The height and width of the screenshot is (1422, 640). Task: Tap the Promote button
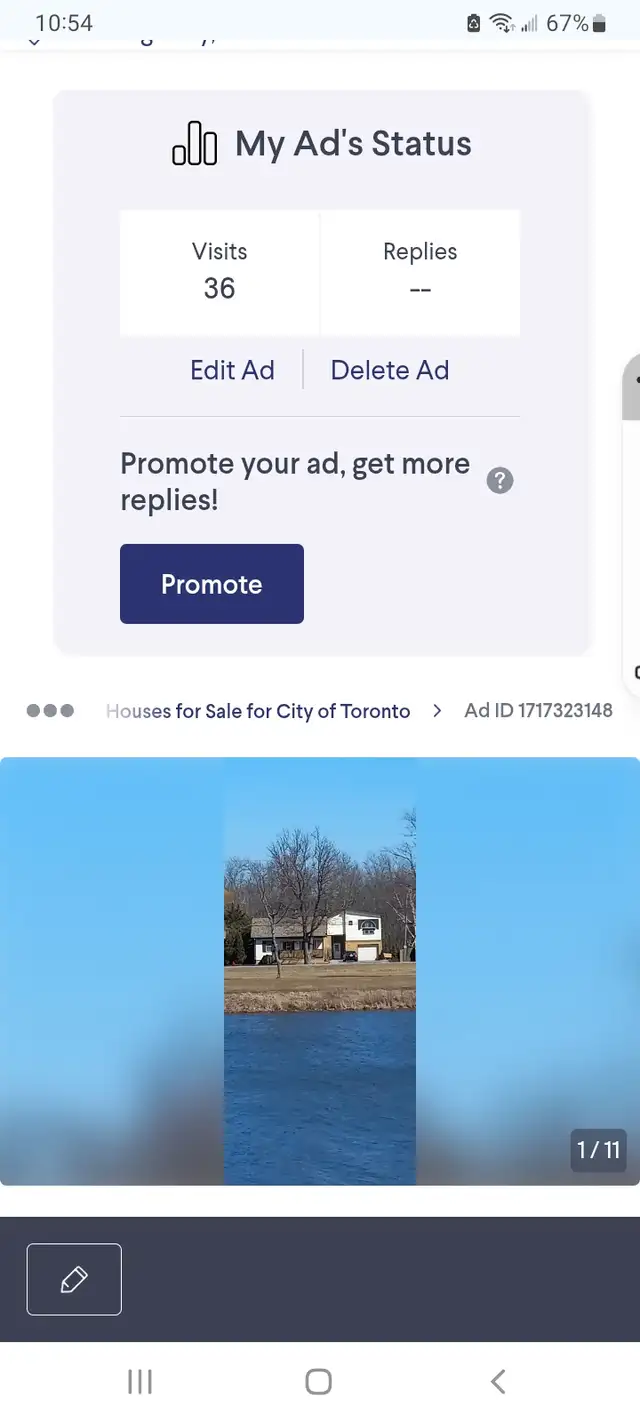[x=212, y=584]
